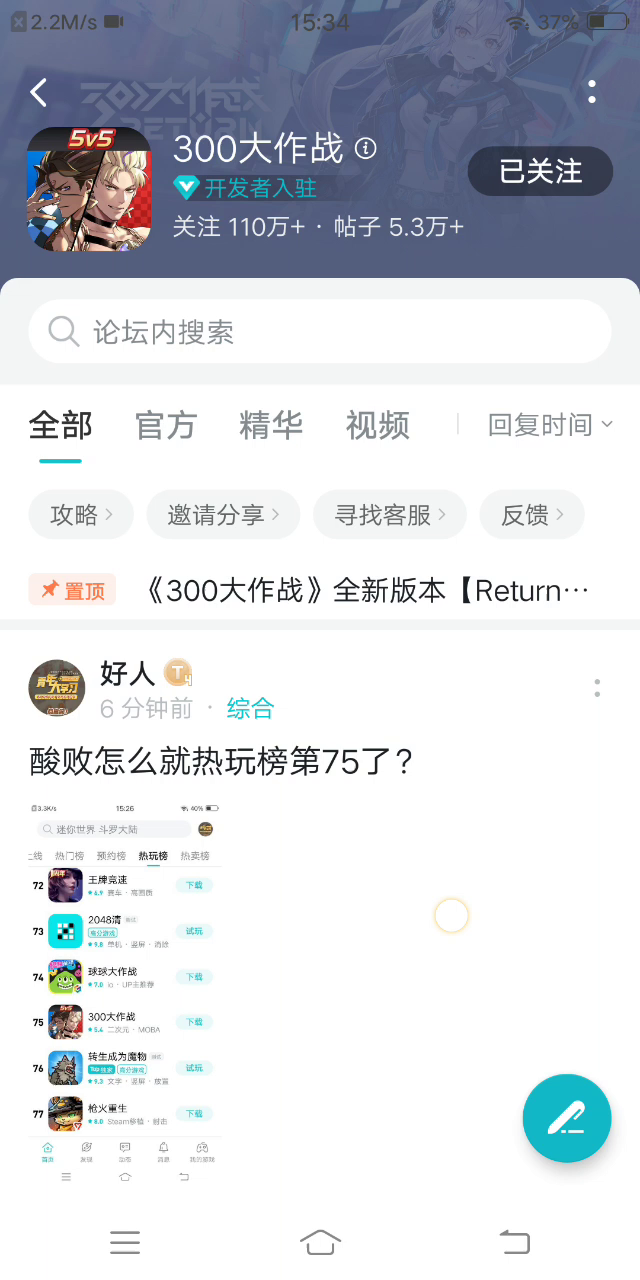Screen dimensions: 640x1280
Task: Switch to the 视频 tab
Action: pyautogui.click(x=377, y=426)
